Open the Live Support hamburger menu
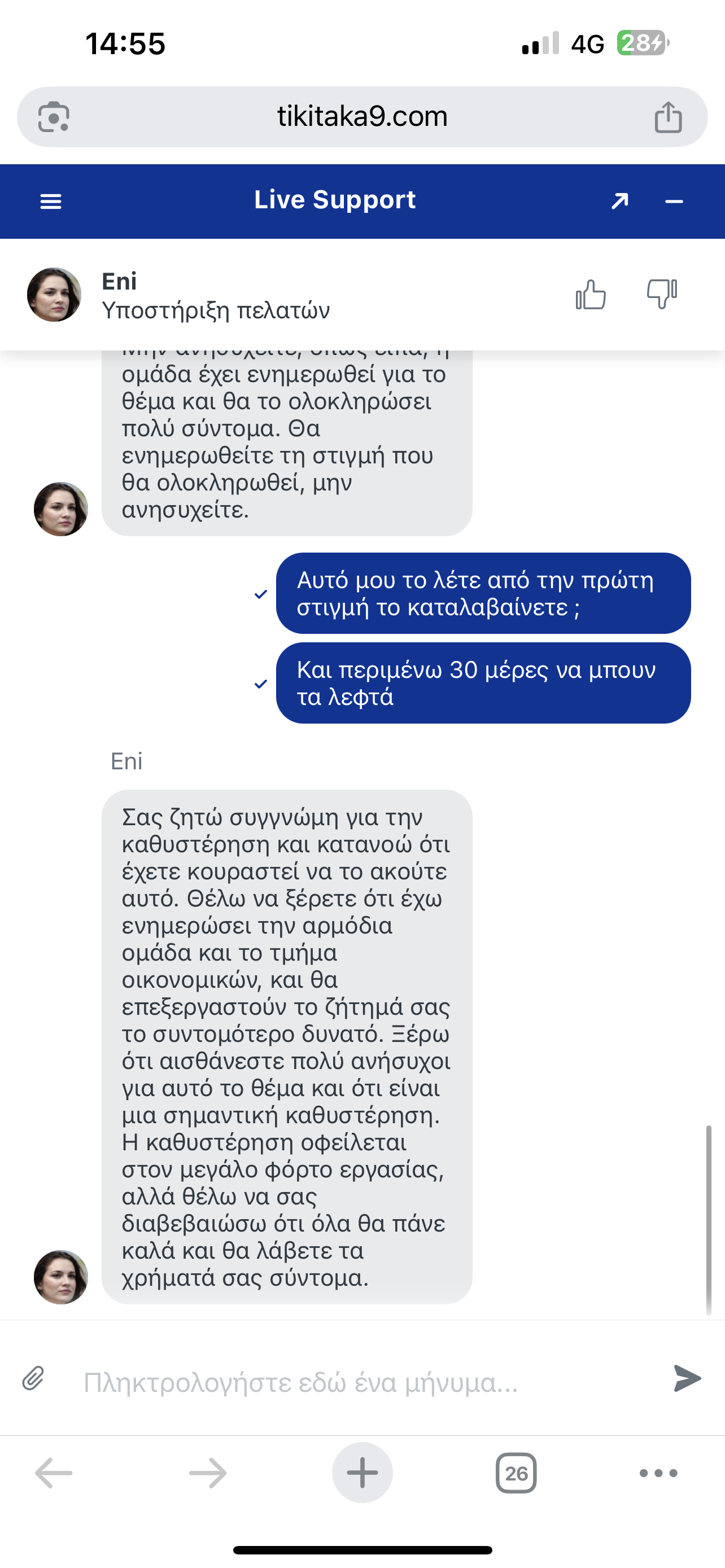Screen dimensions: 725x1568 pos(50,201)
